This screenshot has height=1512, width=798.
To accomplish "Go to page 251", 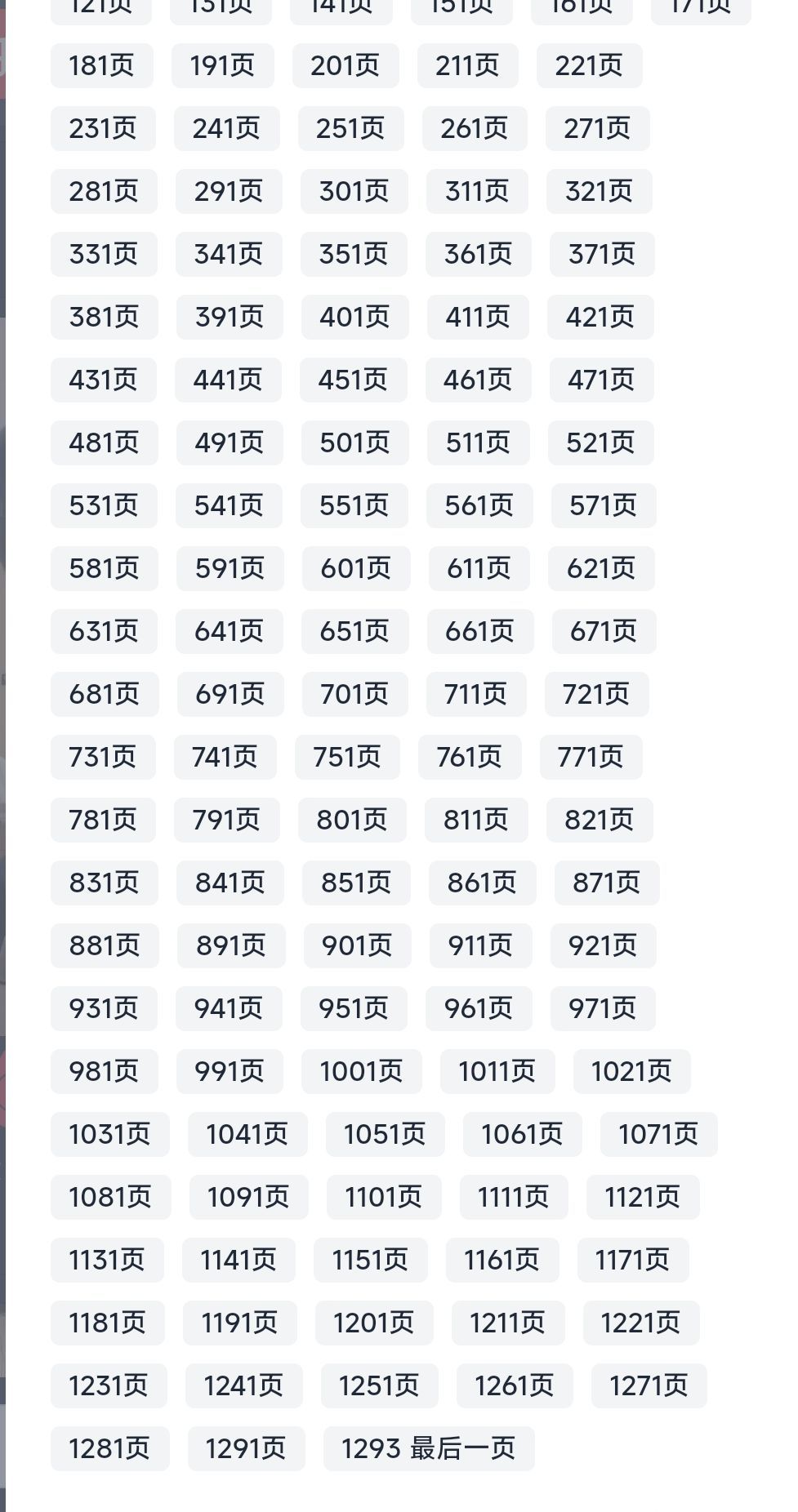I will 350,128.
